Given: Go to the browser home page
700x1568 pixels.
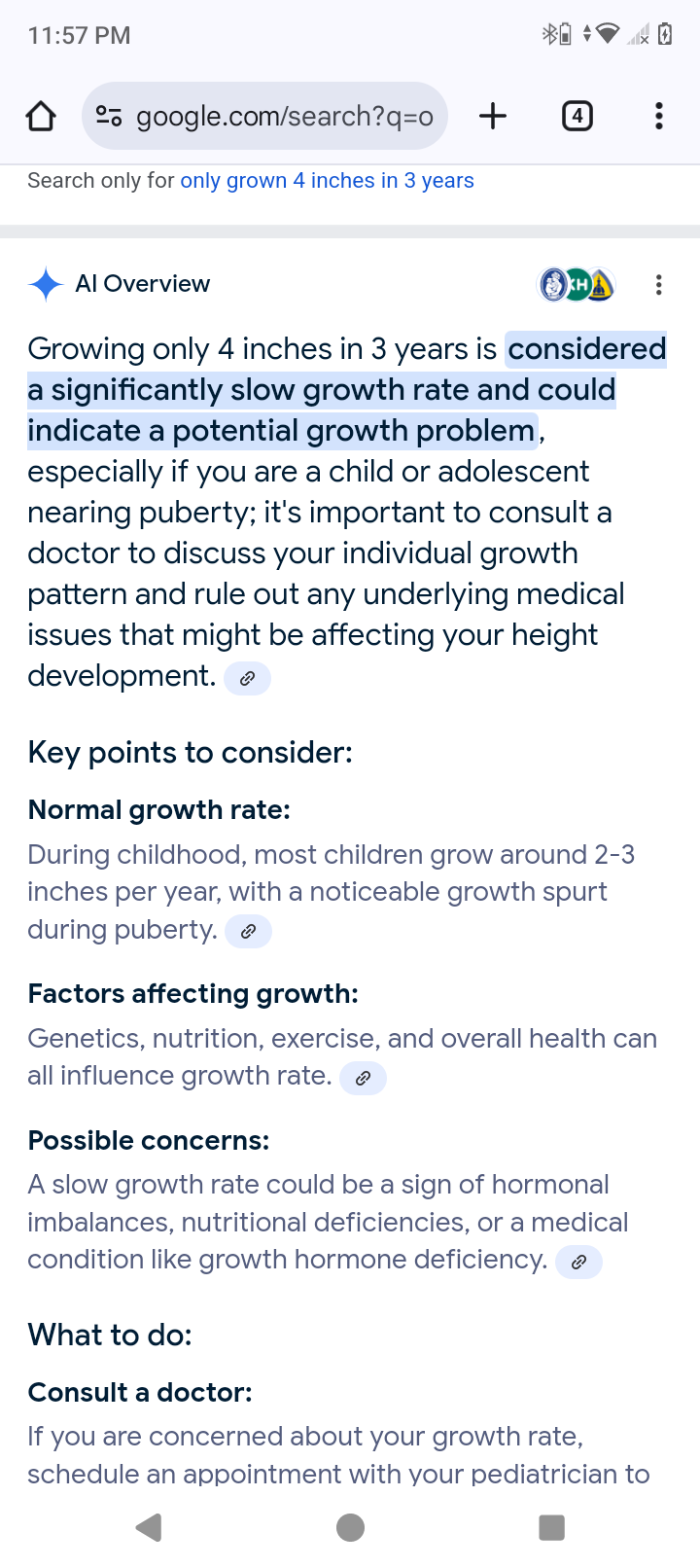Looking at the screenshot, I should point(41,117).
